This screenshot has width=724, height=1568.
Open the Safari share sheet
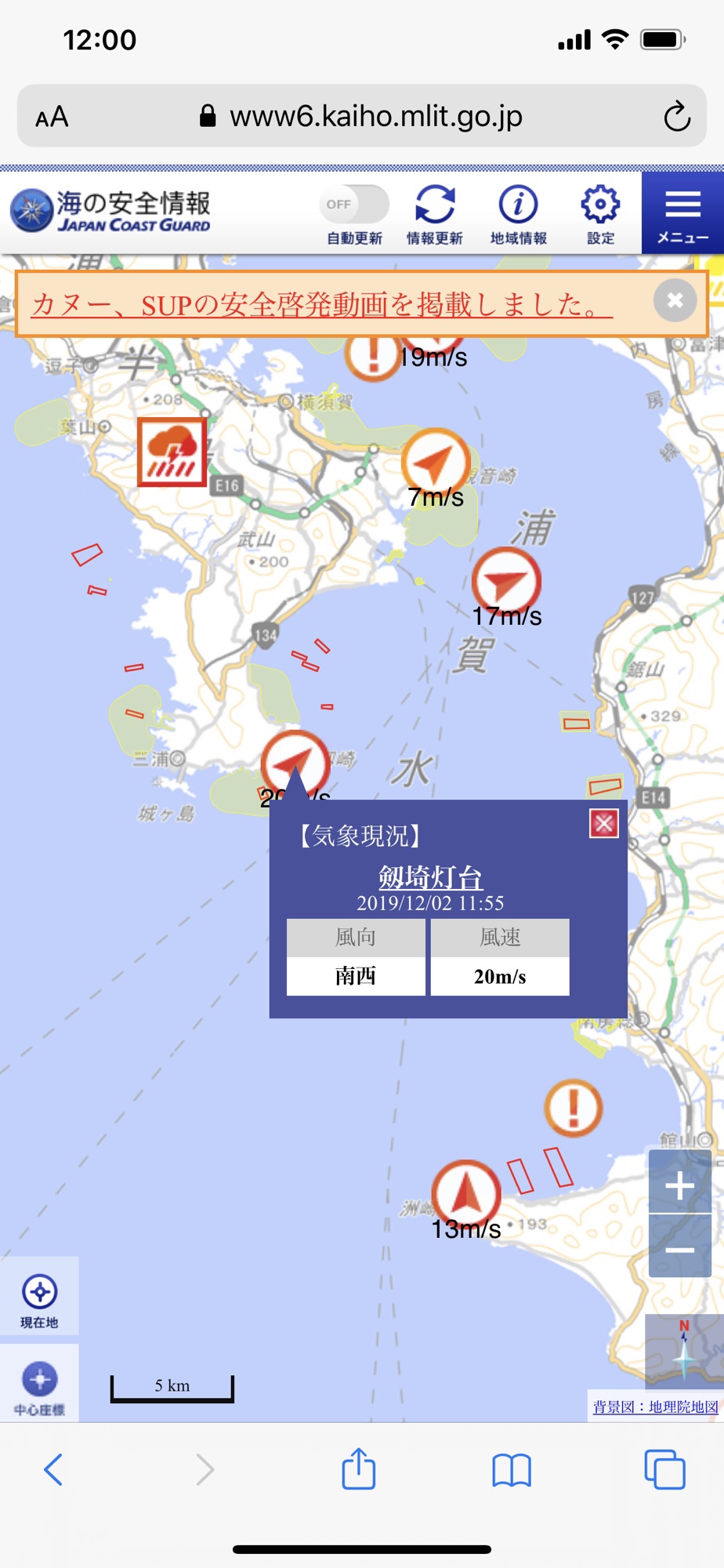[359, 1468]
